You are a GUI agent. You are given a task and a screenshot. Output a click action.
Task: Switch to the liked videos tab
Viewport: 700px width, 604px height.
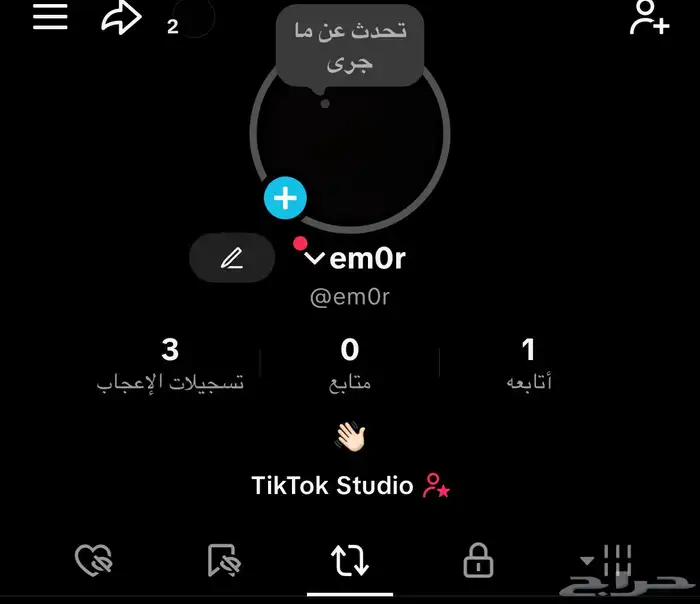point(94,561)
